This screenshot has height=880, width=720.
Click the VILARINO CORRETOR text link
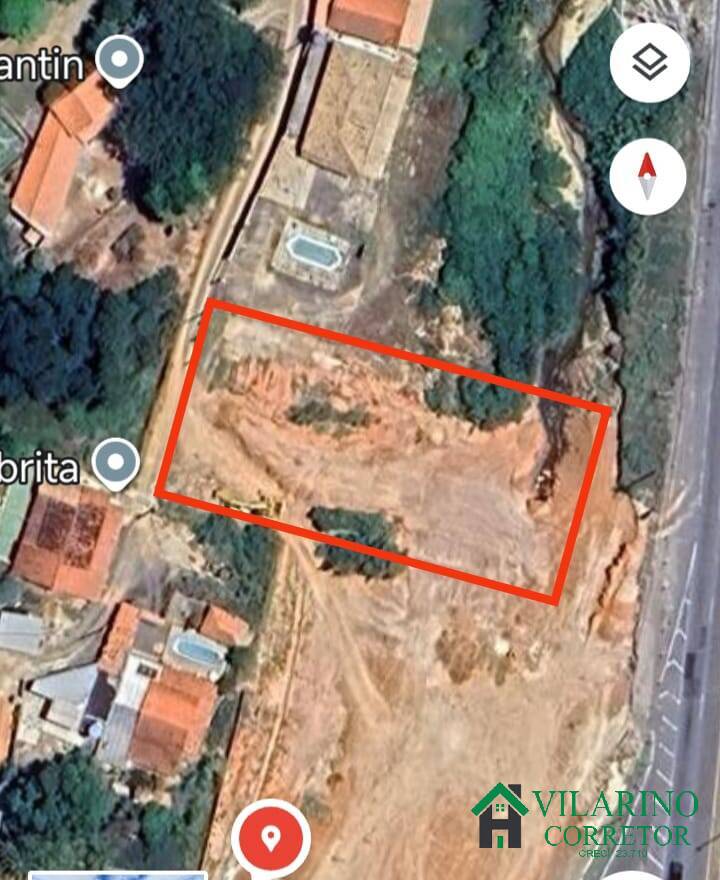tap(613, 817)
